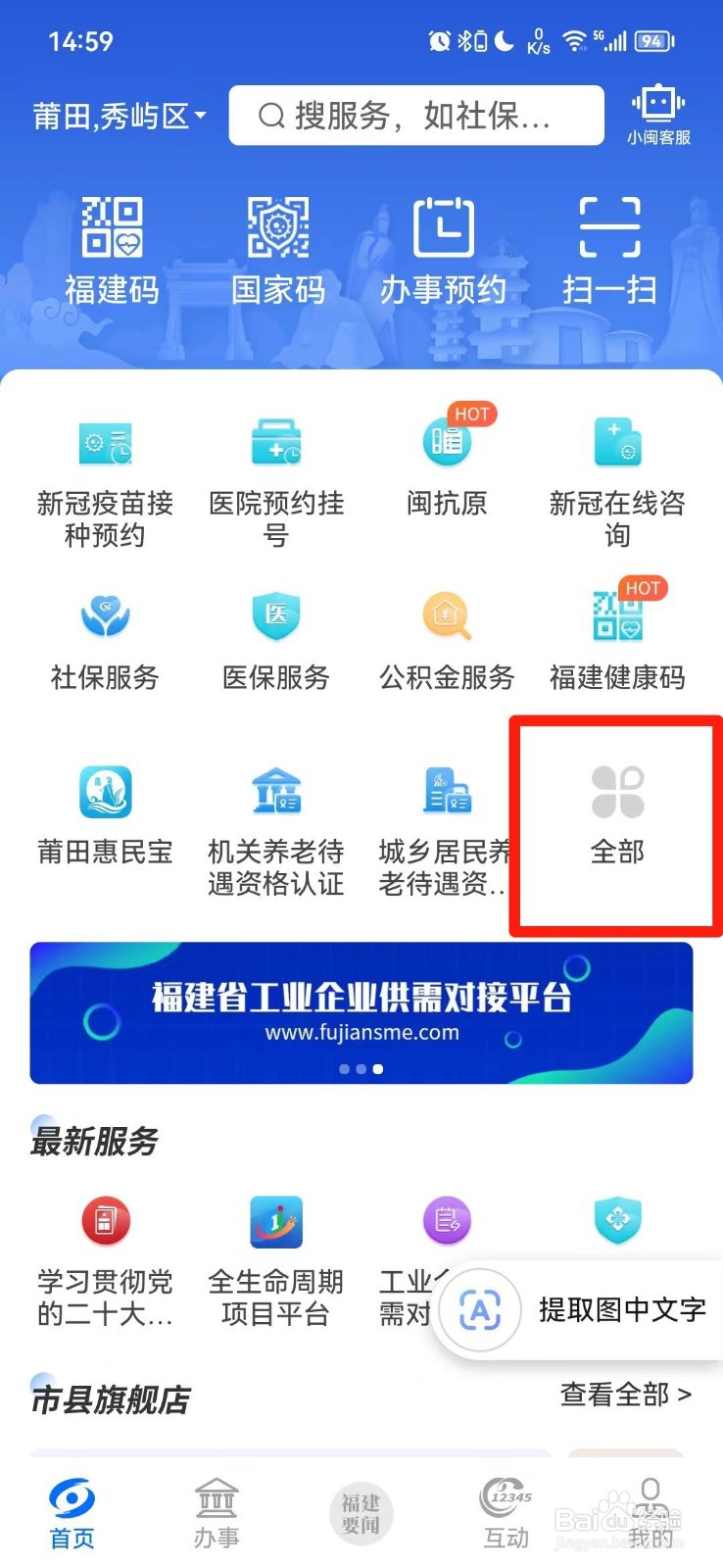
Task: Open the 福建码 QR code feature
Action: [111, 245]
